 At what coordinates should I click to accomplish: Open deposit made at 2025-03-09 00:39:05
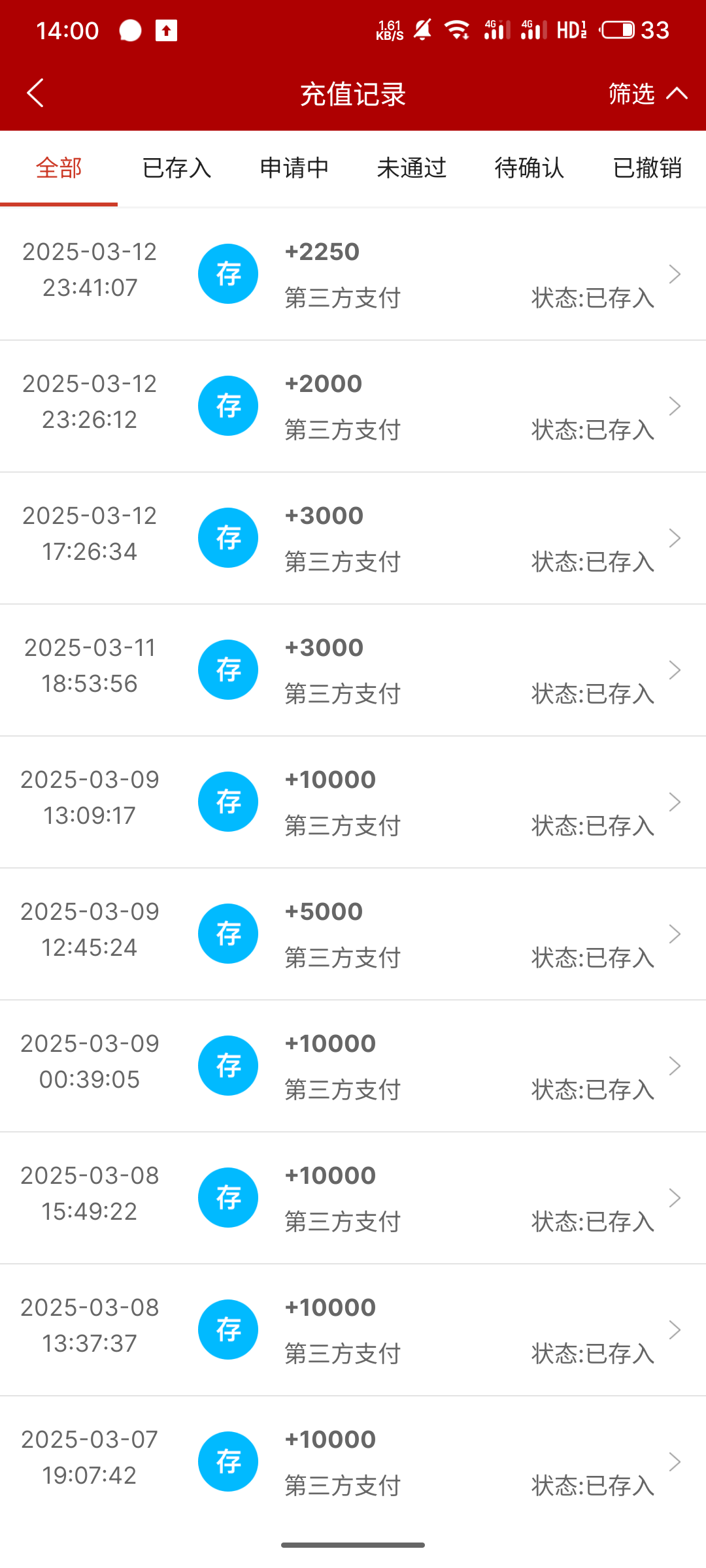pyautogui.click(x=353, y=1066)
